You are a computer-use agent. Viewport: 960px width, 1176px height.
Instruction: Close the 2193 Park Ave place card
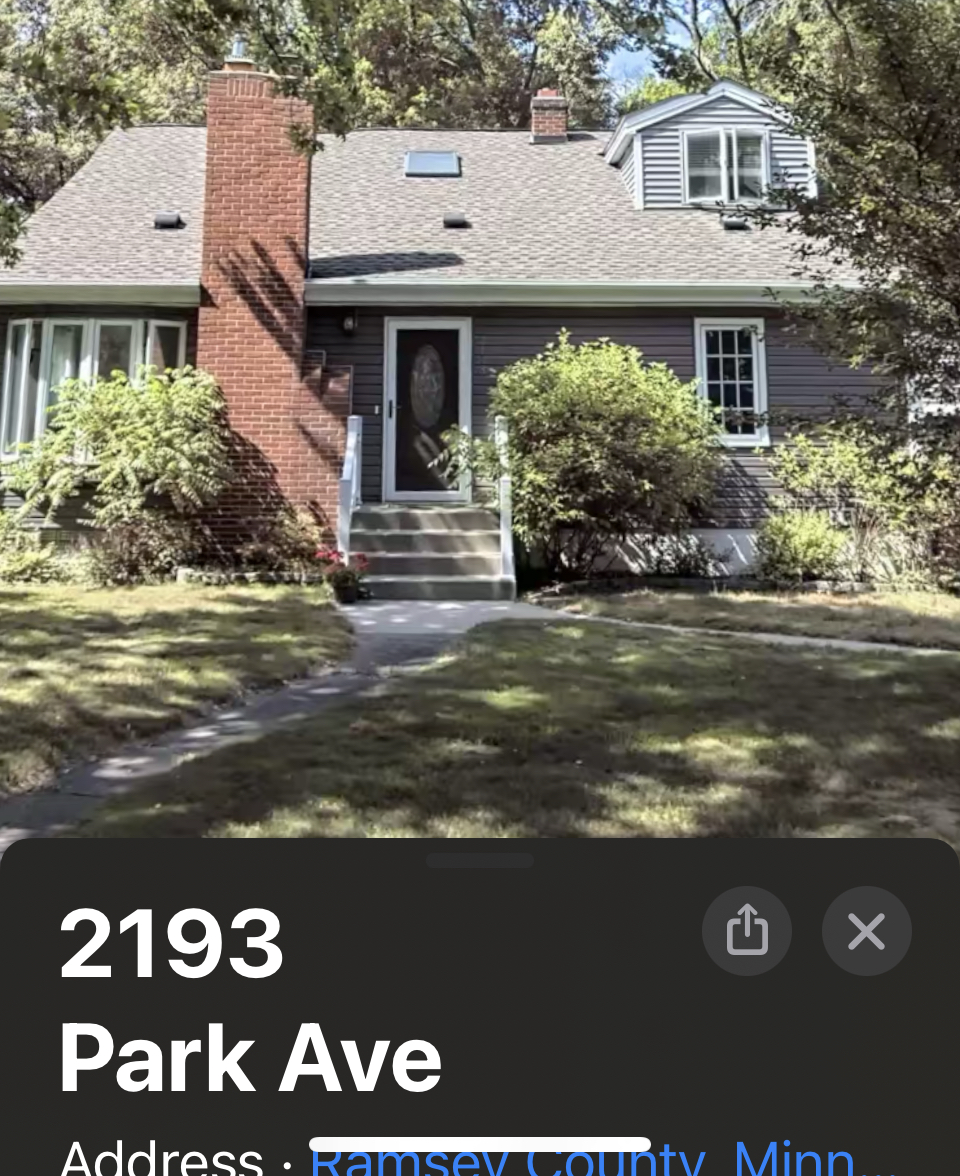click(866, 931)
